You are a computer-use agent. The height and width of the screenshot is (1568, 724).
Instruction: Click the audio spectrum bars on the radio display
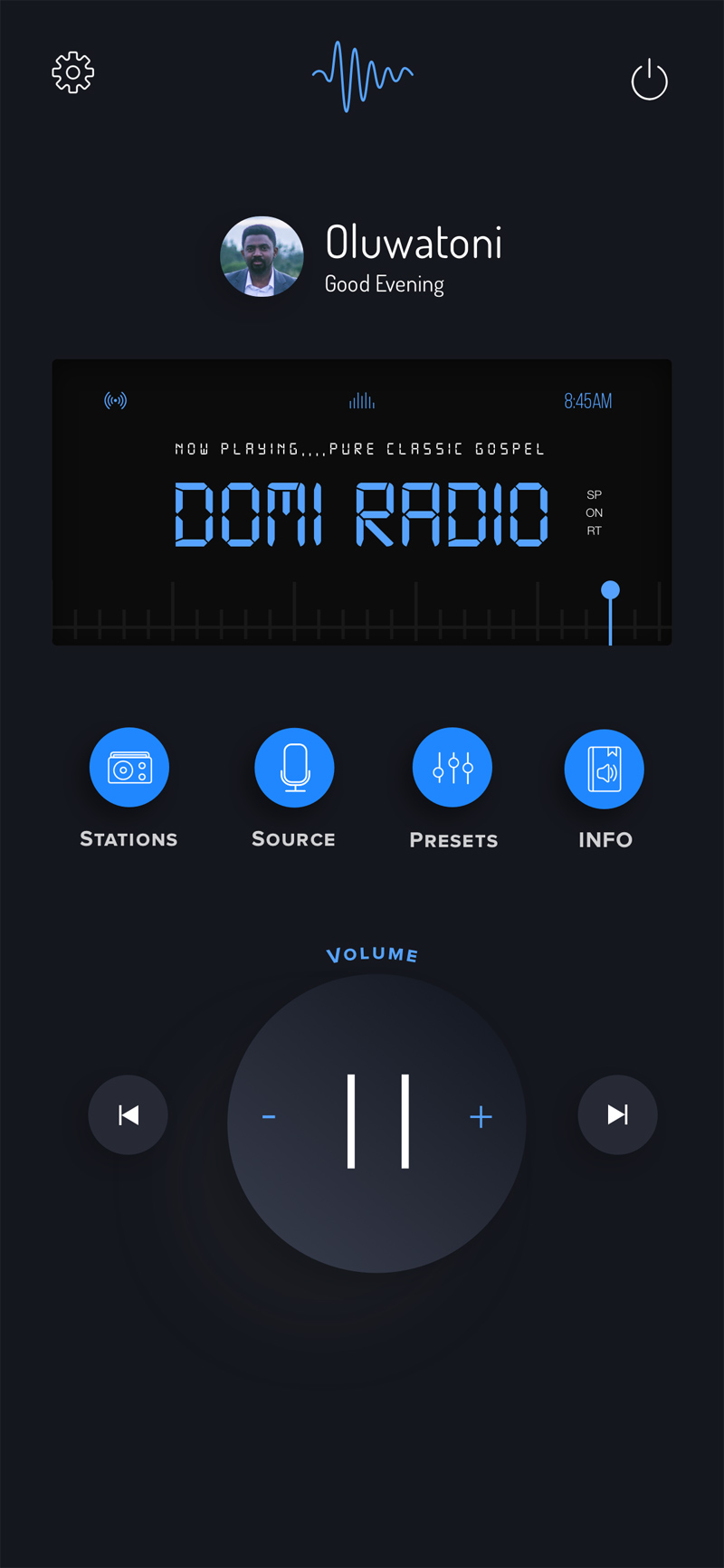pos(362,399)
